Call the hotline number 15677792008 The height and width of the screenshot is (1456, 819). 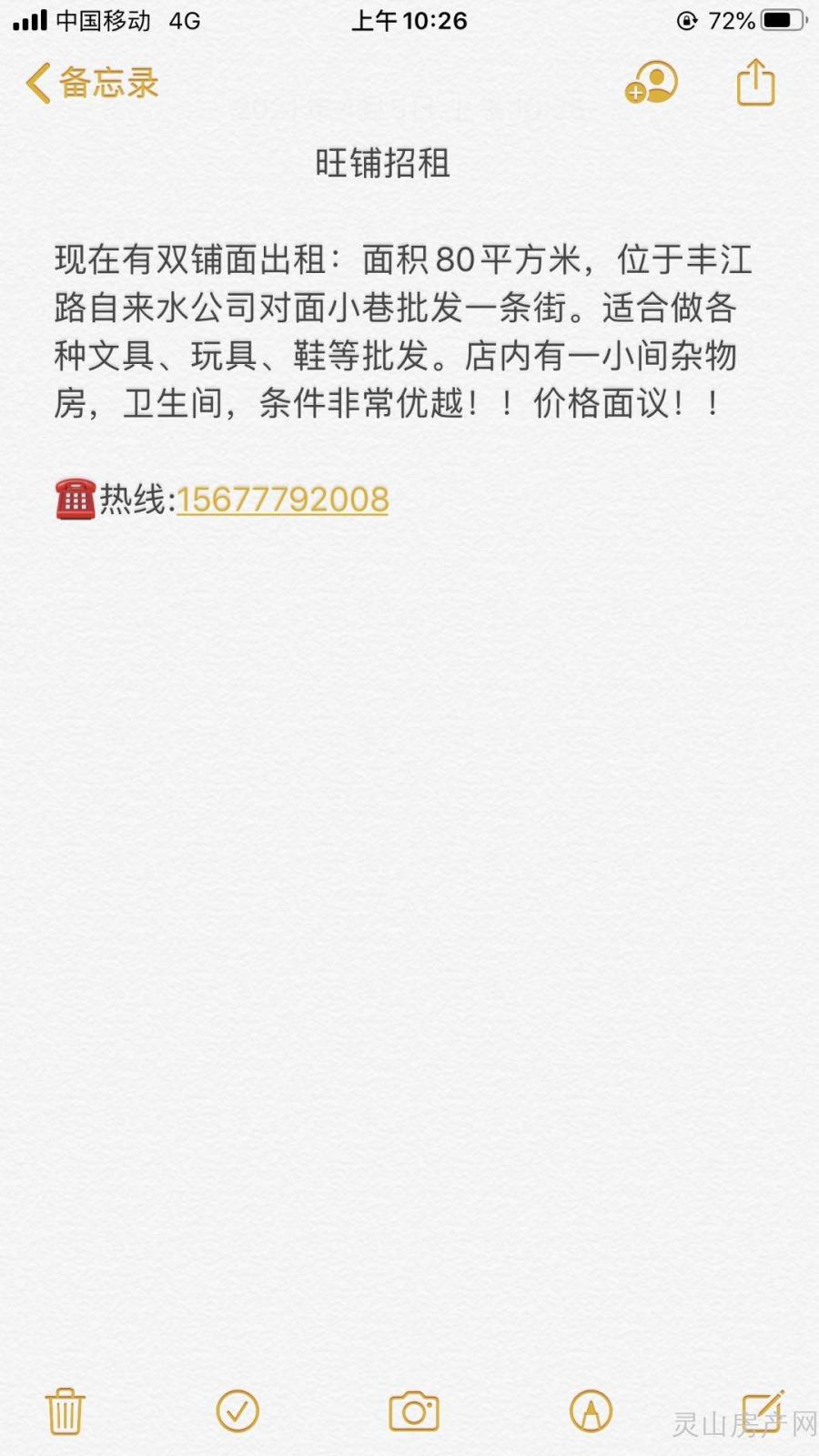pos(282,500)
